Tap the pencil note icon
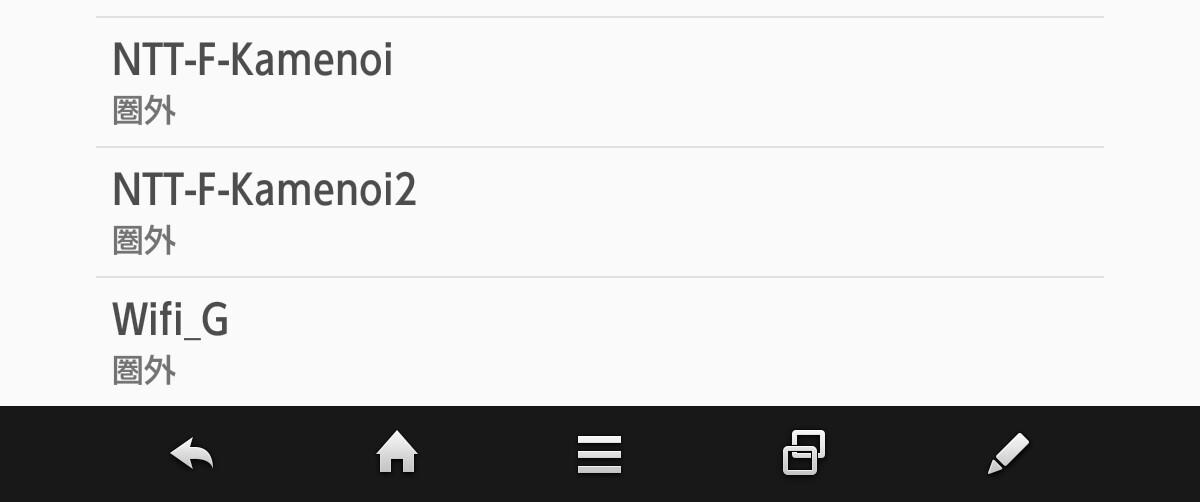Image resolution: width=1200 pixels, height=502 pixels. pos(1008,454)
